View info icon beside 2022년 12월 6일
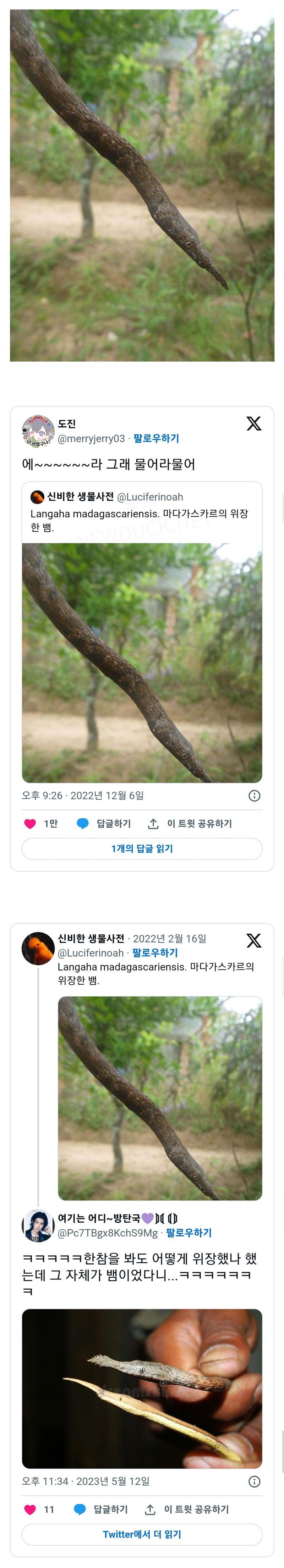The image size is (284, 1568). [255, 796]
